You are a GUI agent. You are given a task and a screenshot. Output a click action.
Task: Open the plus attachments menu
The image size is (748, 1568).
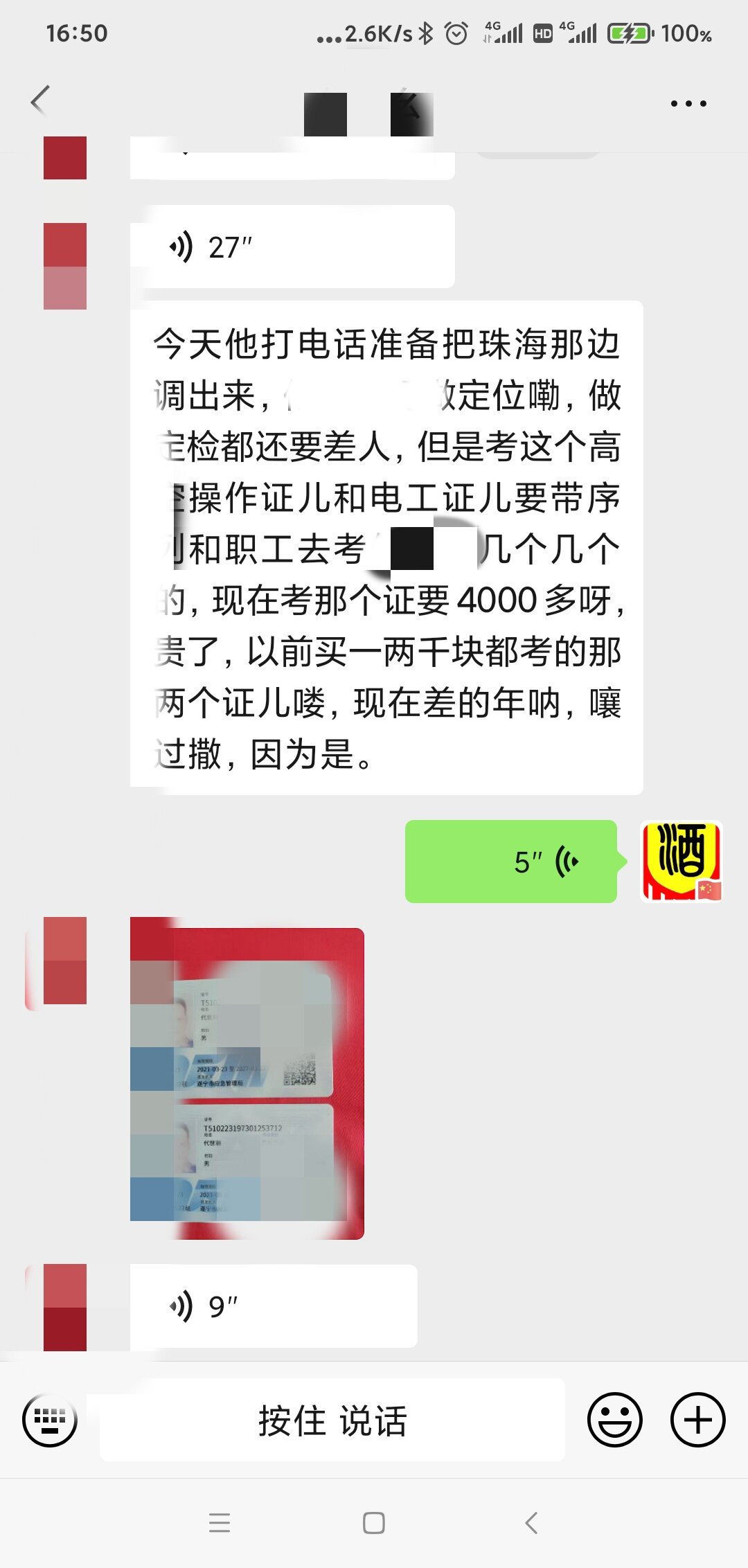[698, 1420]
